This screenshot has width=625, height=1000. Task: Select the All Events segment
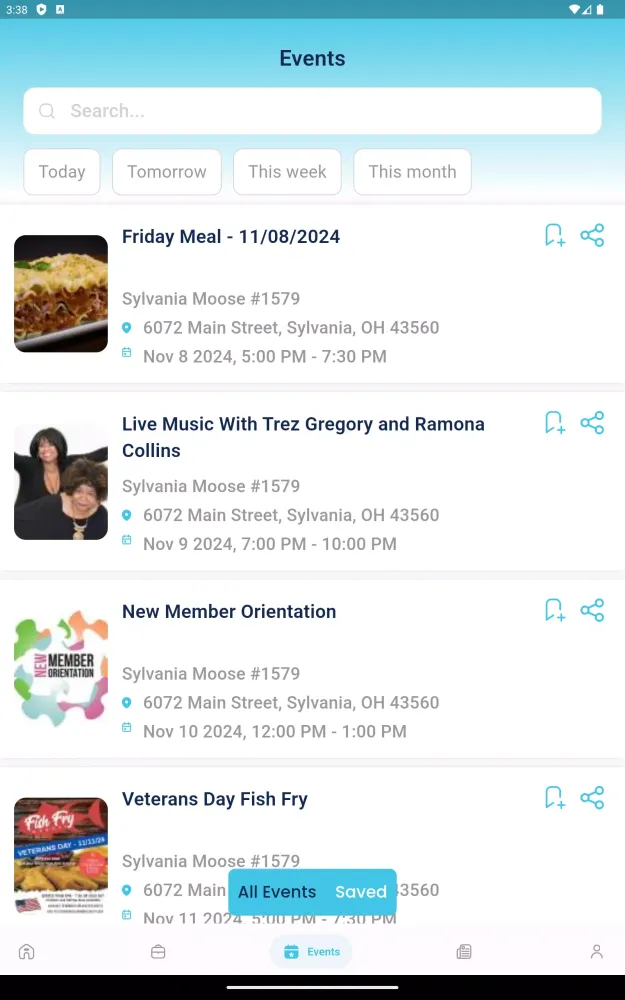277,892
